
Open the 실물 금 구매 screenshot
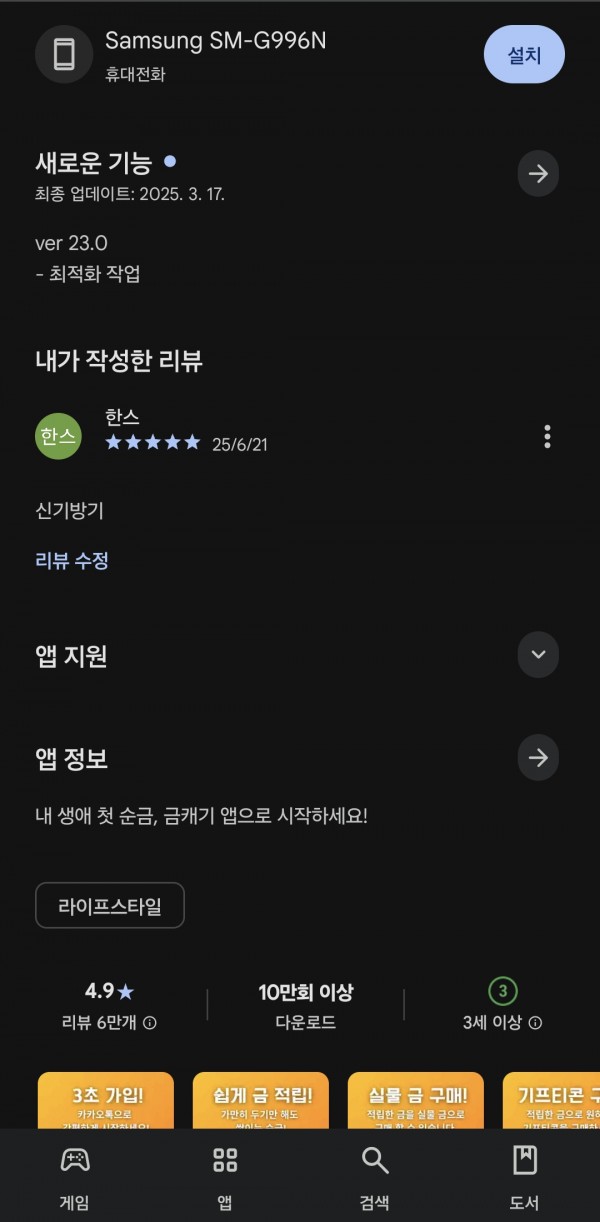tap(416, 1100)
